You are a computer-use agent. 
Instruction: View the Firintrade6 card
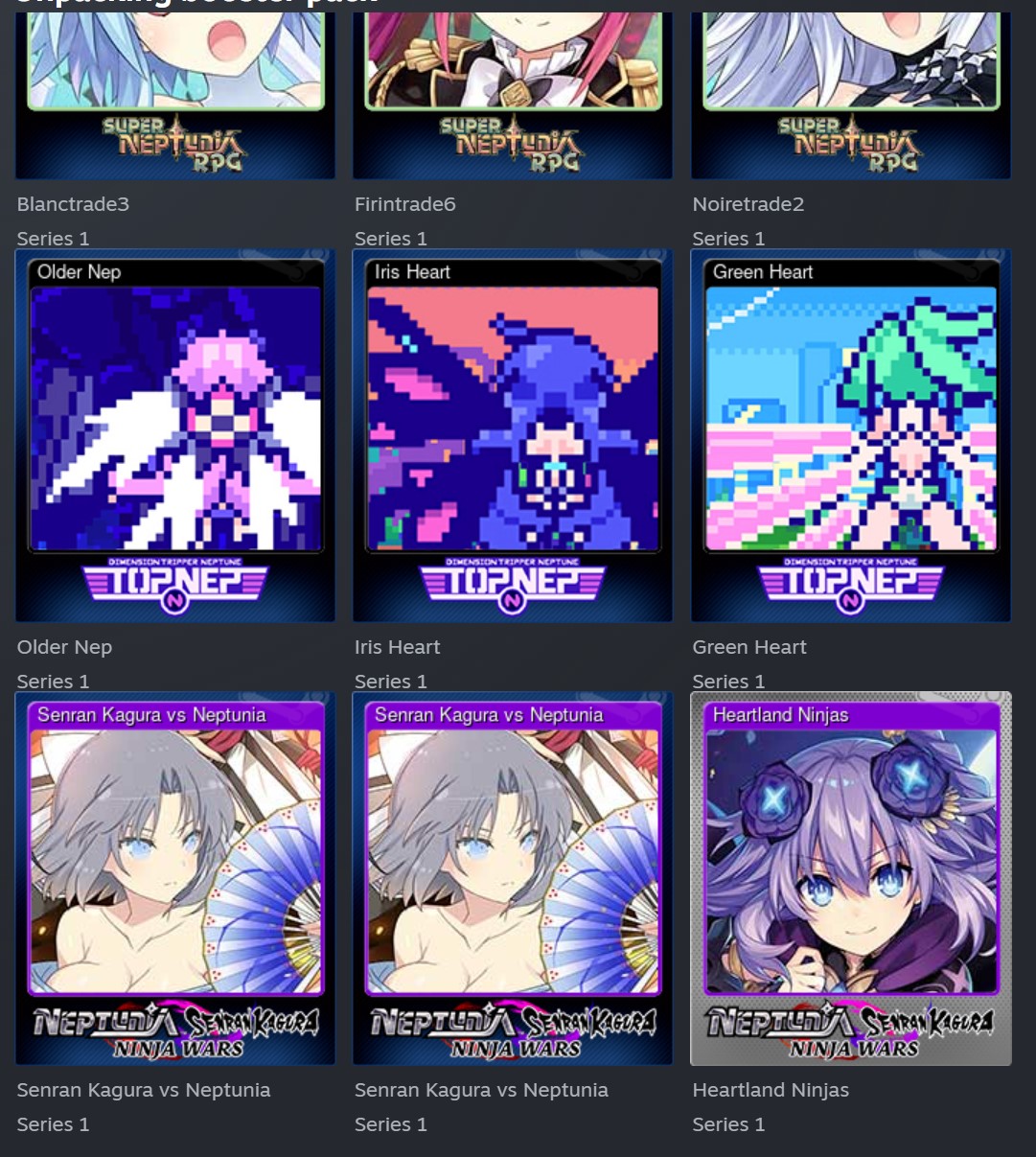tap(513, 96)
